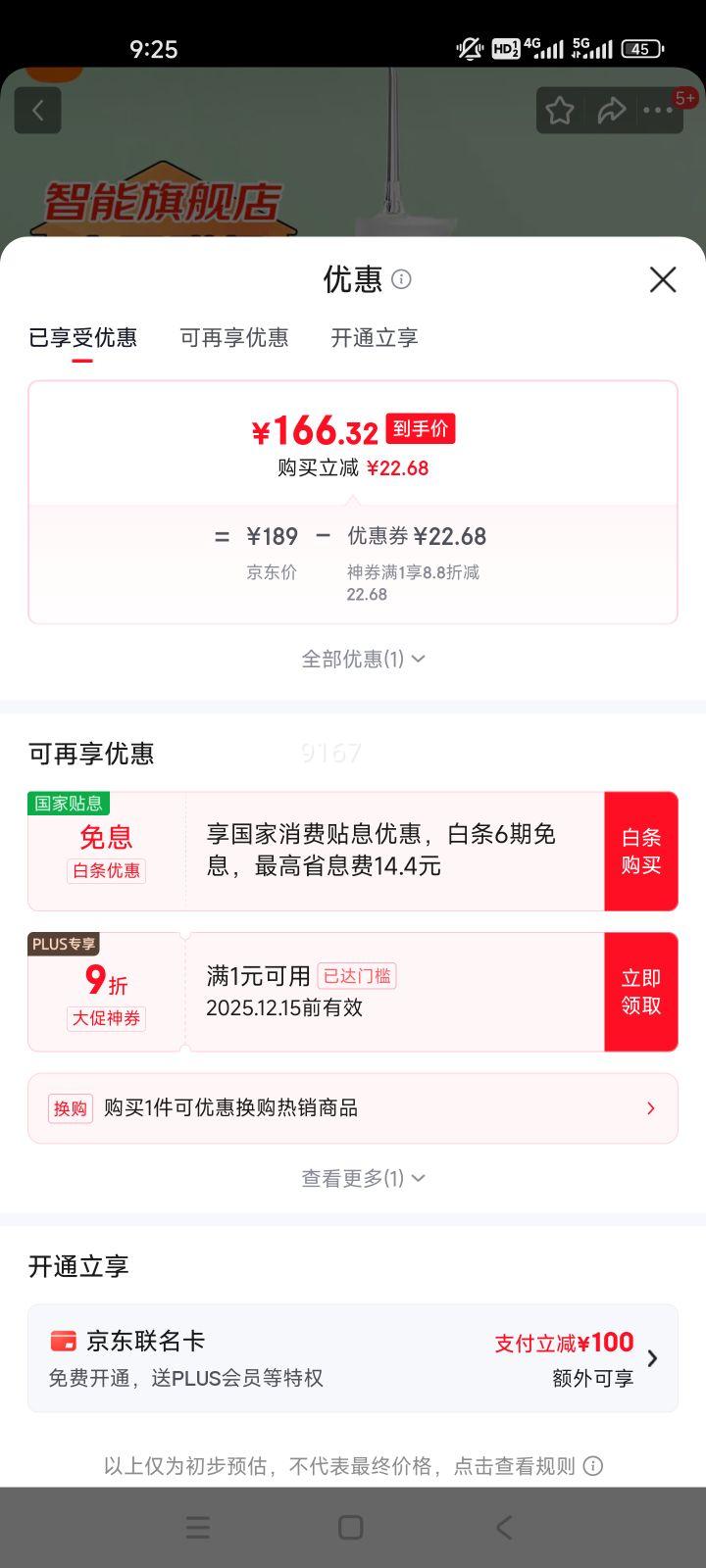Tap the Android recent apps navigation button
The height and width of the screenshot is (1568, 706).
(x=198, y=1527)
